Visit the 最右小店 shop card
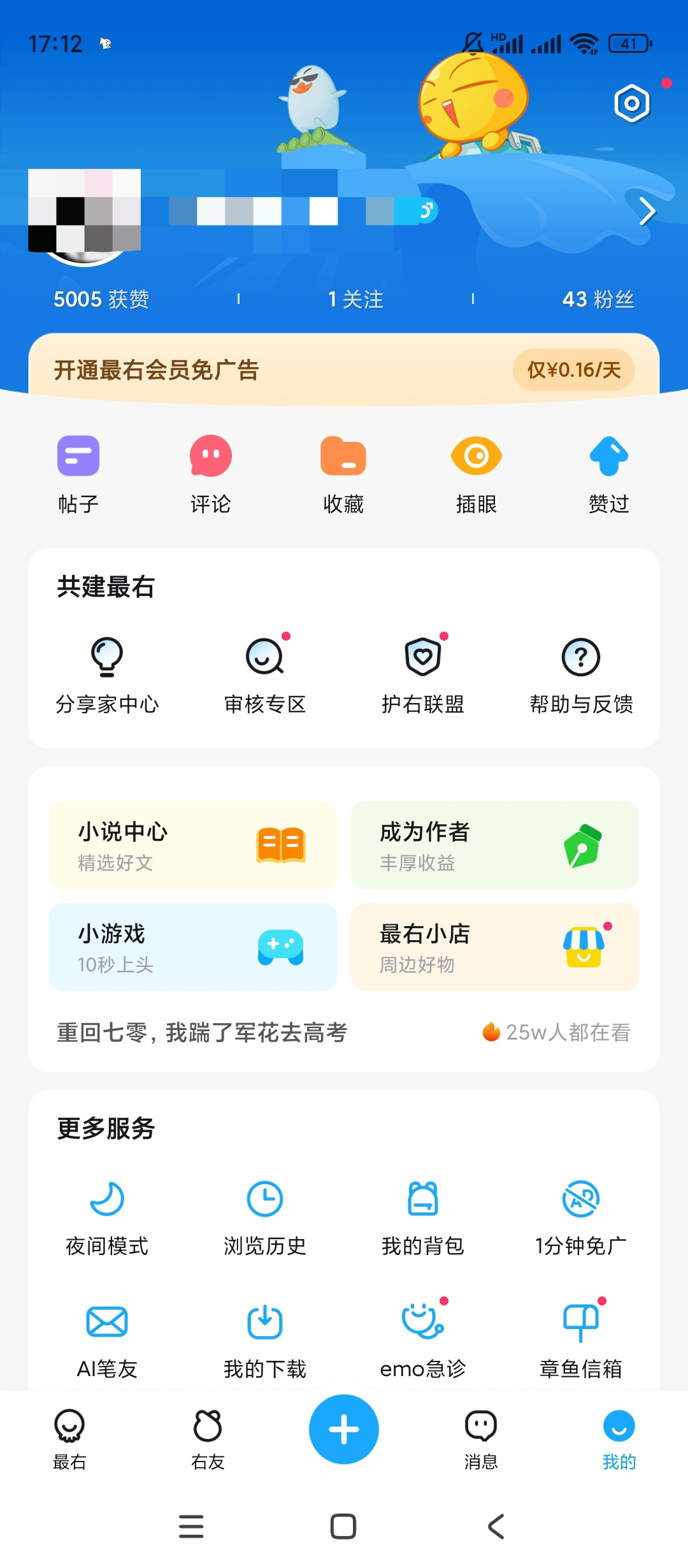This screenshot has height=1568, width=688. (494, 947)
